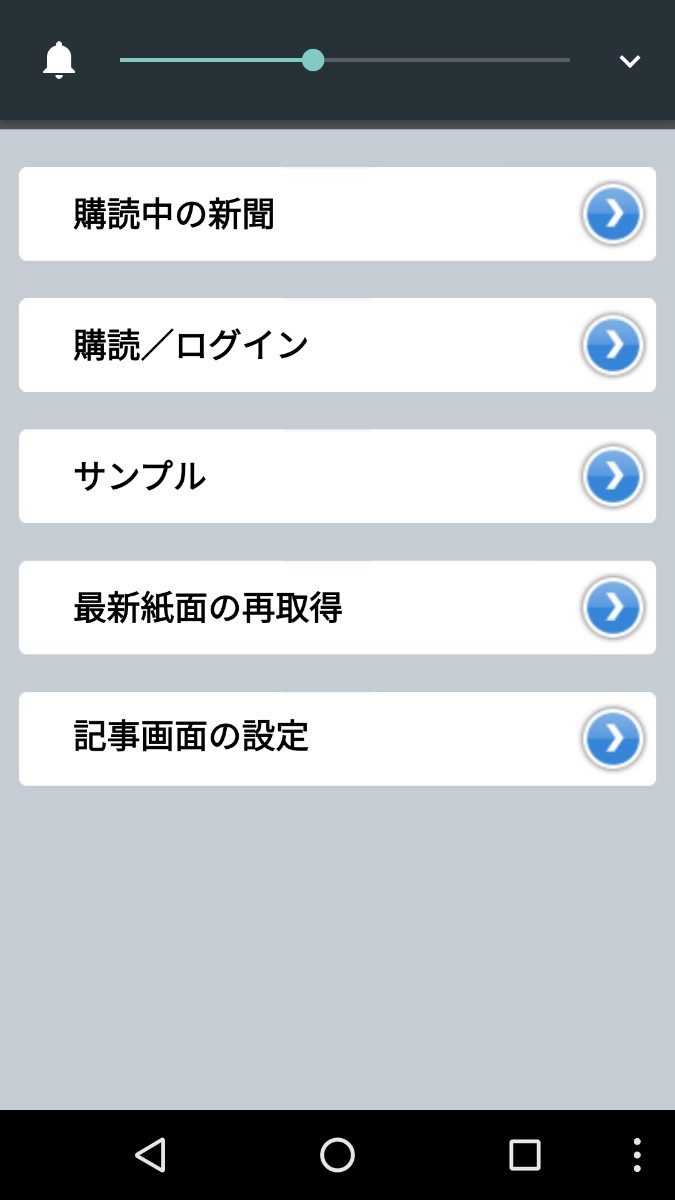
Task: Go back using the navigation bar
Action: [x=150, y=1155]
